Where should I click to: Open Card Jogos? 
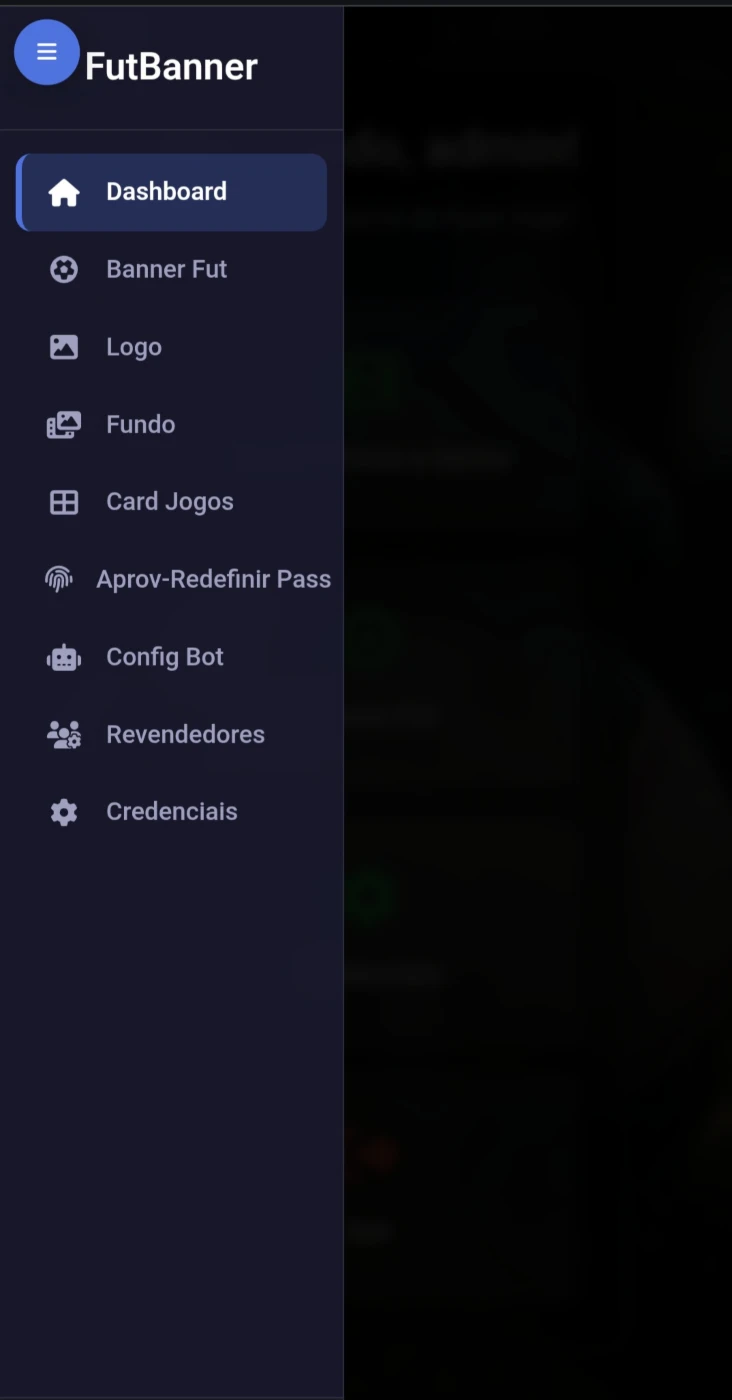tap(171, 502)
